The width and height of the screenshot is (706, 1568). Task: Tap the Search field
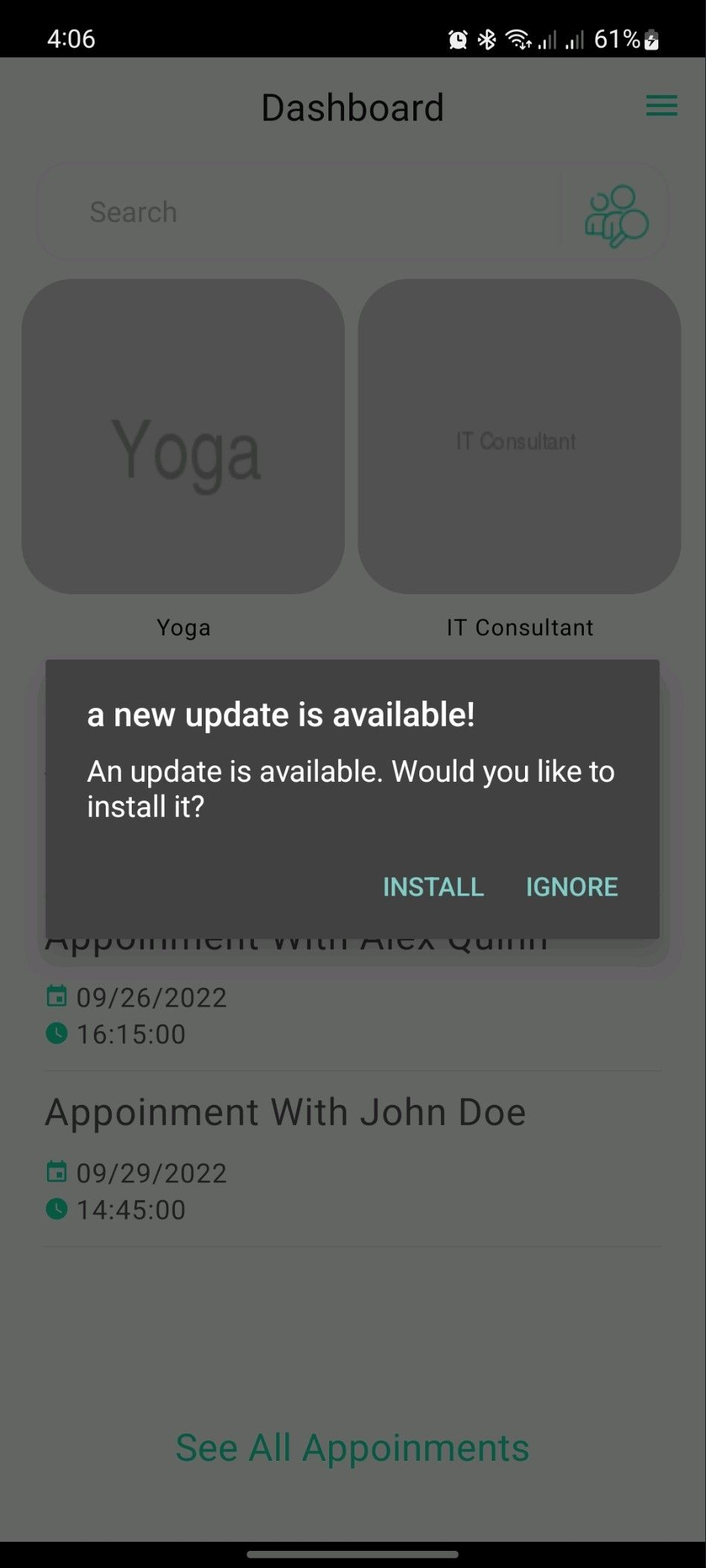click(x=298, y=212)
